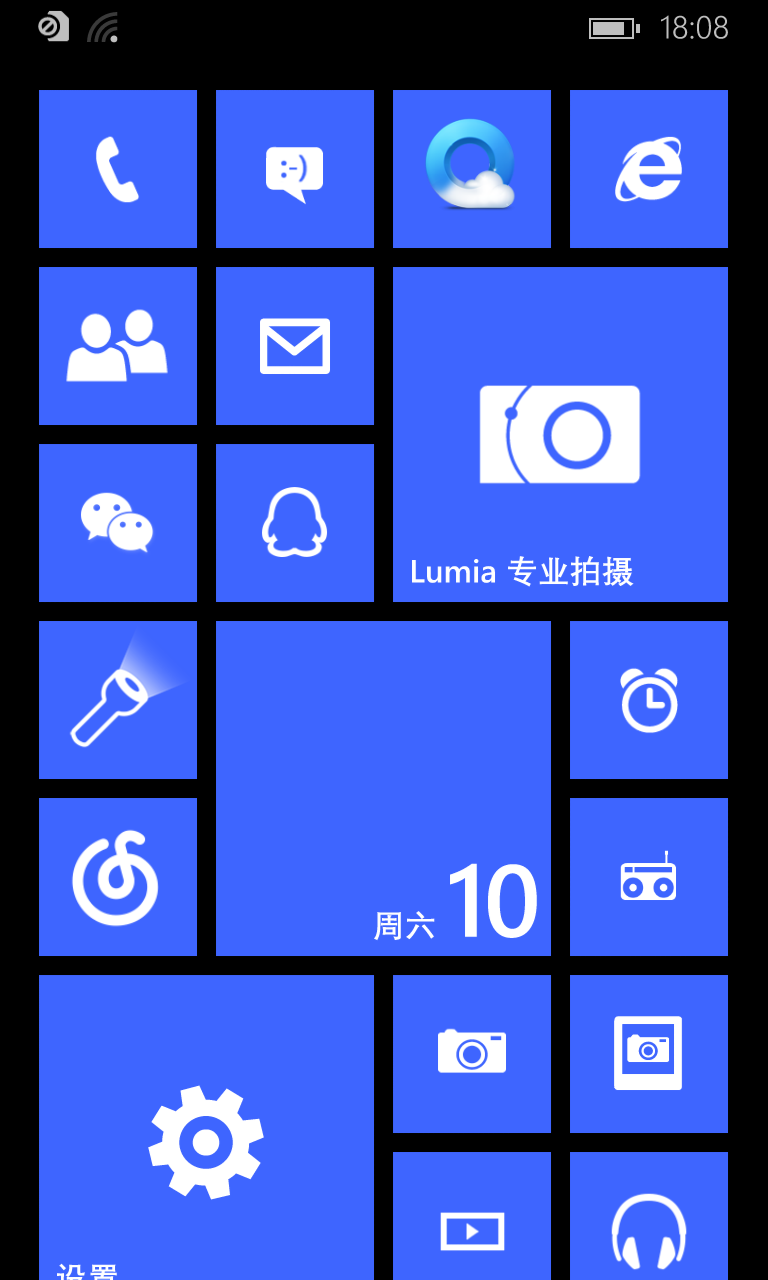Open the QQ penguin tile
The width and height of the screenshot is (768, 1280).
click(x=295, y=523)
